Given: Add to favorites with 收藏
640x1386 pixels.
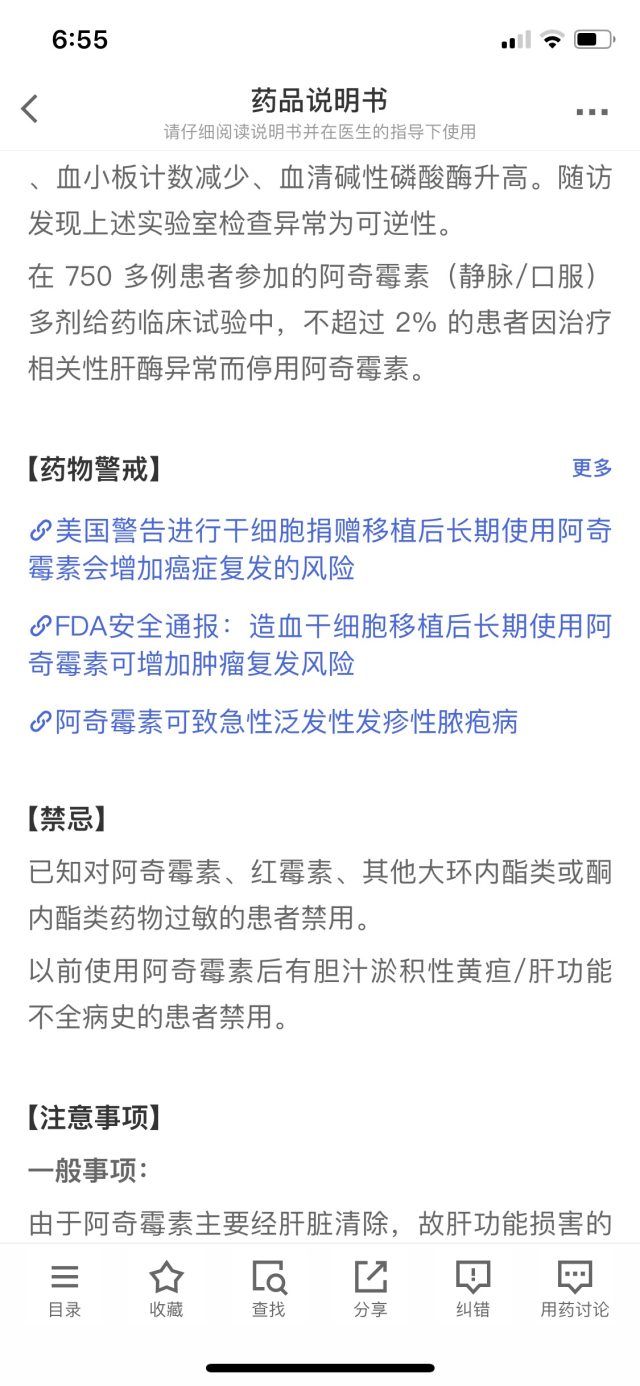Looking at the screenshot, I should click(x=166, y=1288).
